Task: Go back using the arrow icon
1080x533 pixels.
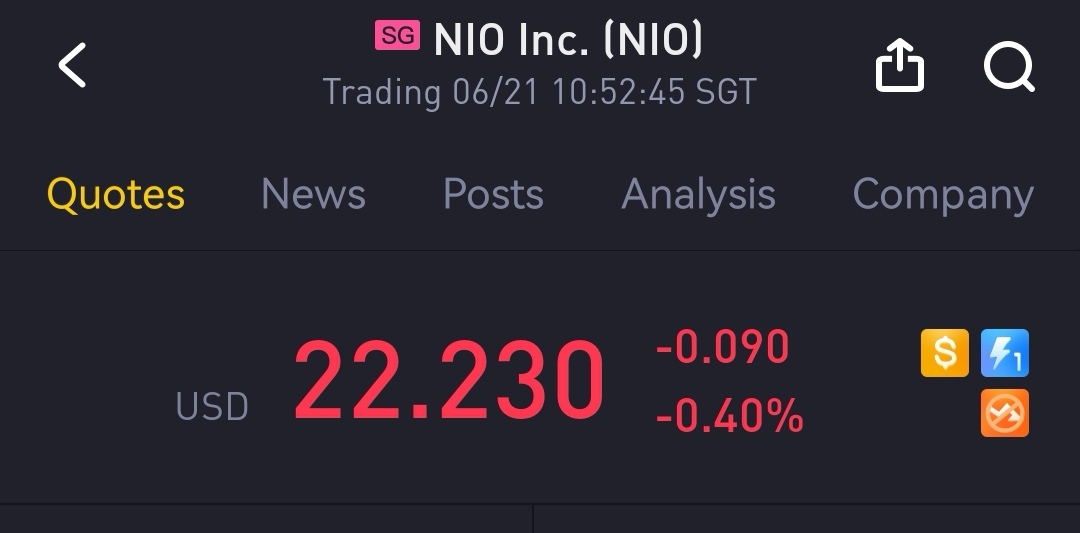Action: pos(72,65)
